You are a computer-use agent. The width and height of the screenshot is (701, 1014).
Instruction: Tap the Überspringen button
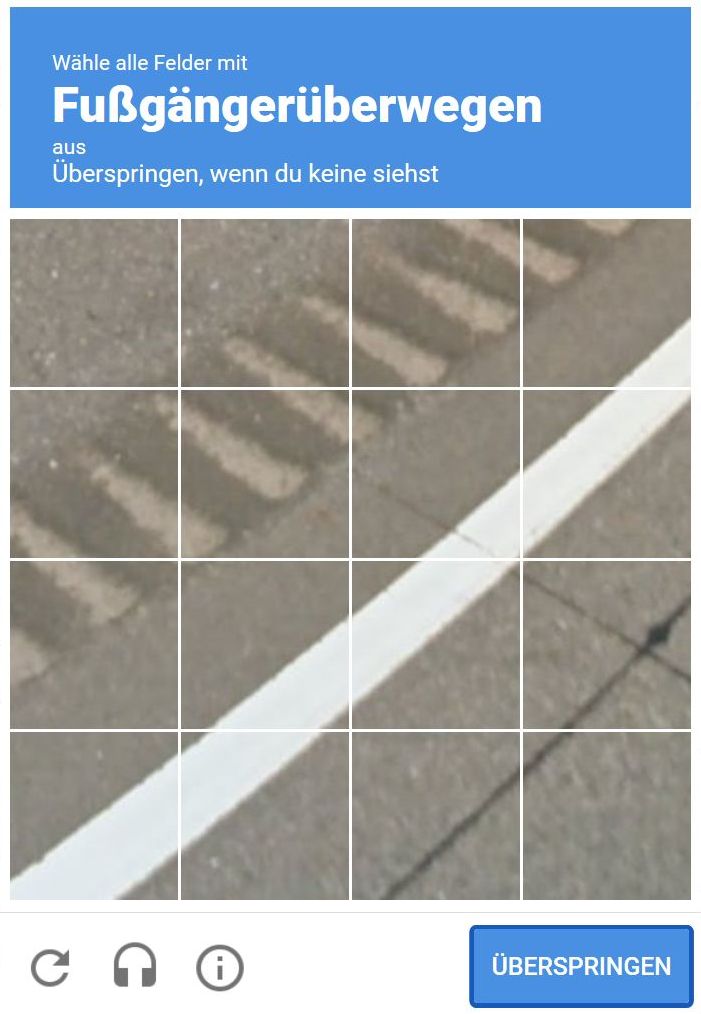pyautogui.click(x=581, y=967)
